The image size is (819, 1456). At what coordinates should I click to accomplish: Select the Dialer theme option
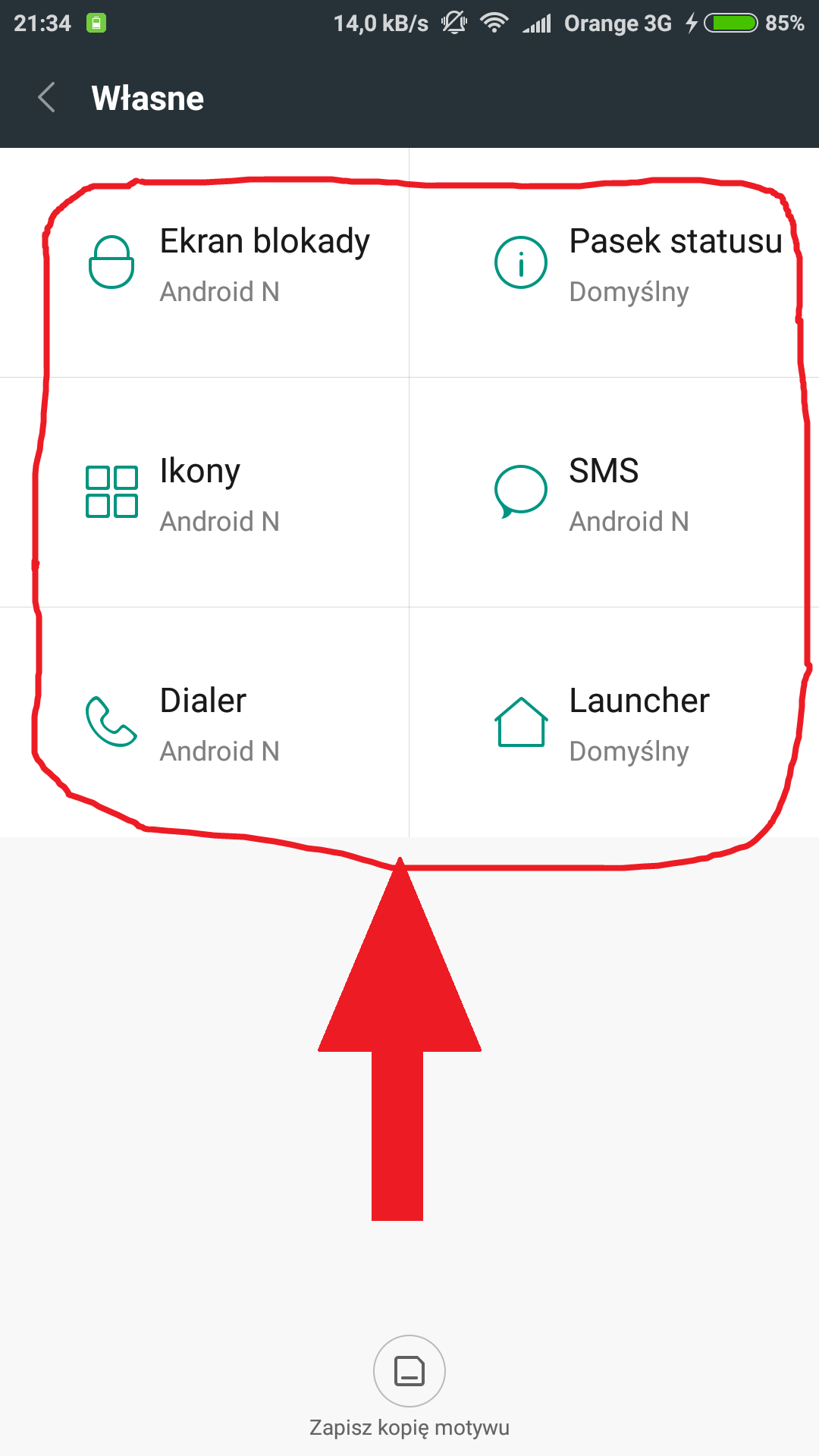coord(205,723)
